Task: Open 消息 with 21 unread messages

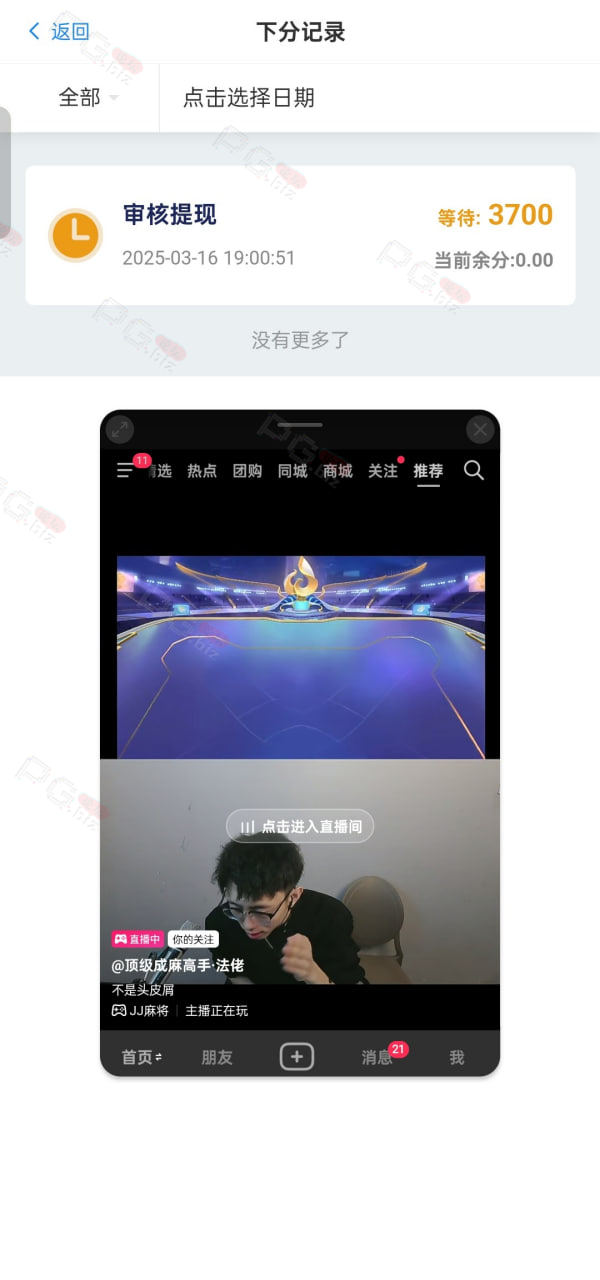Action: [x=377, y=1057]
